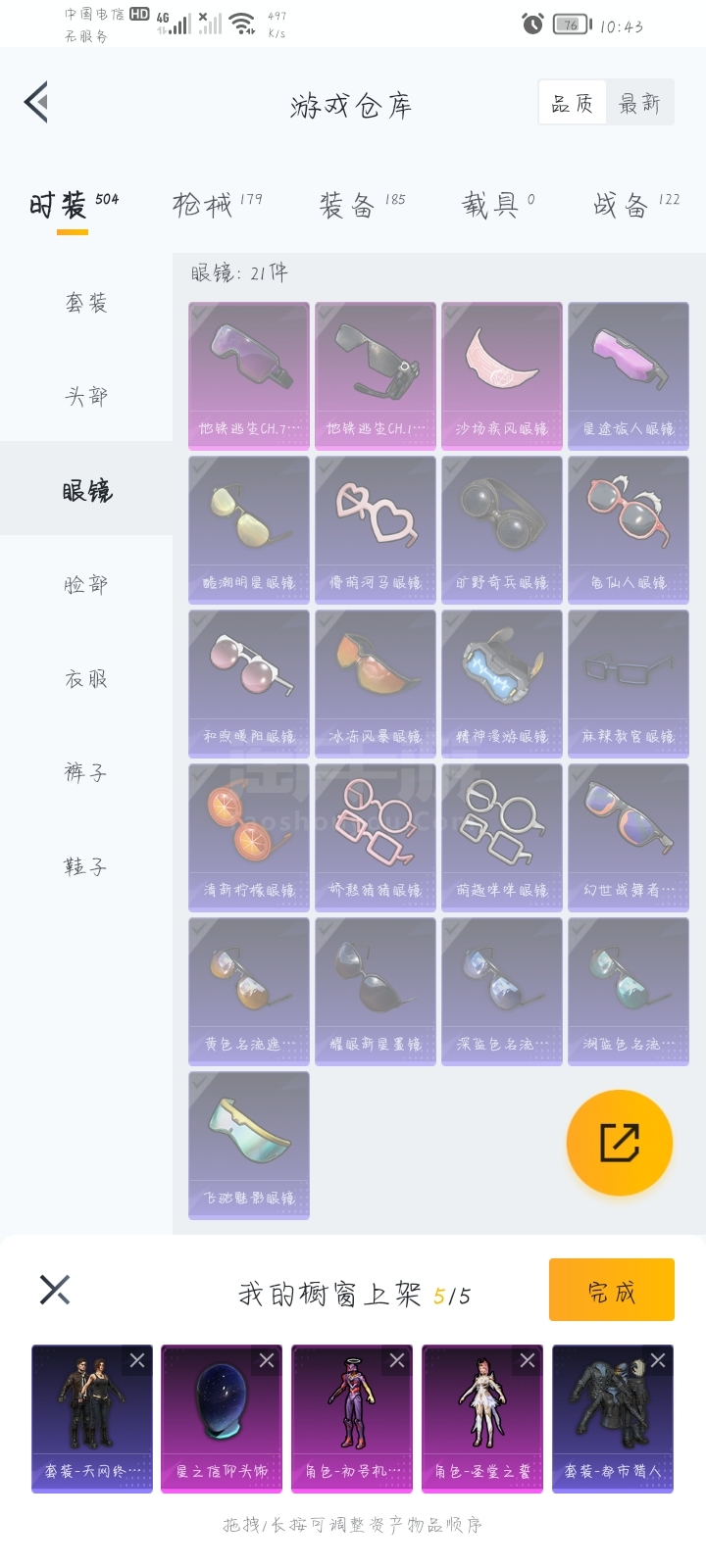
Task: Select the 沙场疾风眼镜 item
Action: click(502, 375)
